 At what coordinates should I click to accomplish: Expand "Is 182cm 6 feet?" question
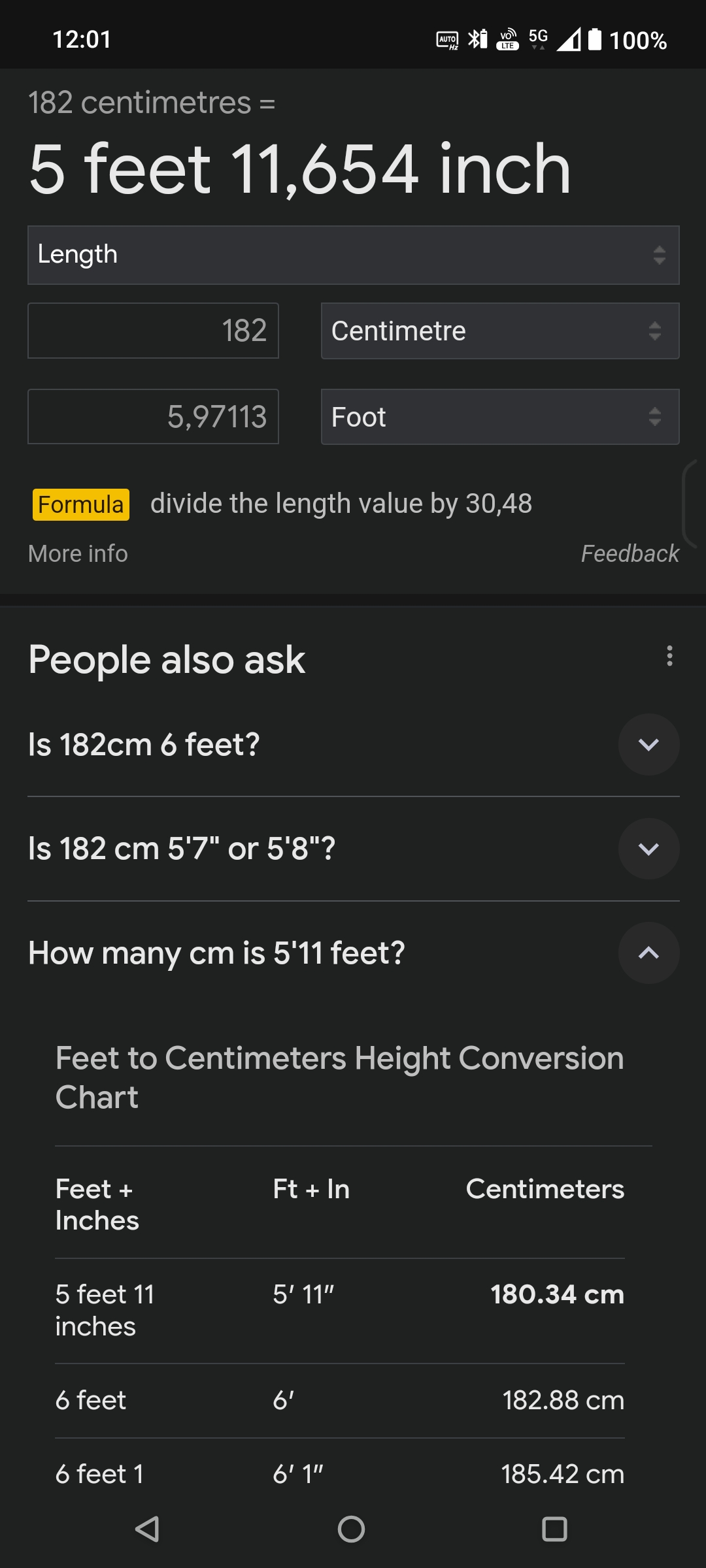[x=648, y=745]
